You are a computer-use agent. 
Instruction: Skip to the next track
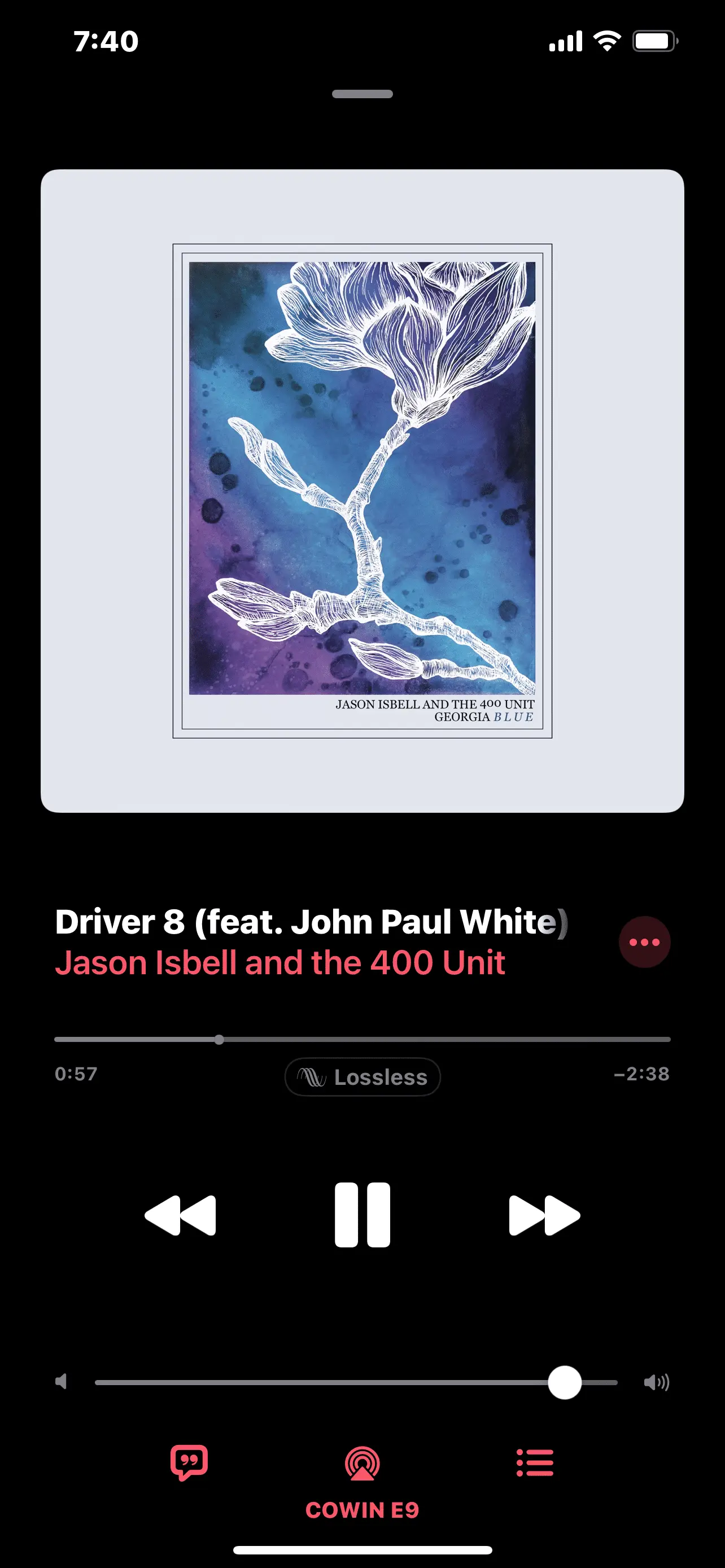544,1215
